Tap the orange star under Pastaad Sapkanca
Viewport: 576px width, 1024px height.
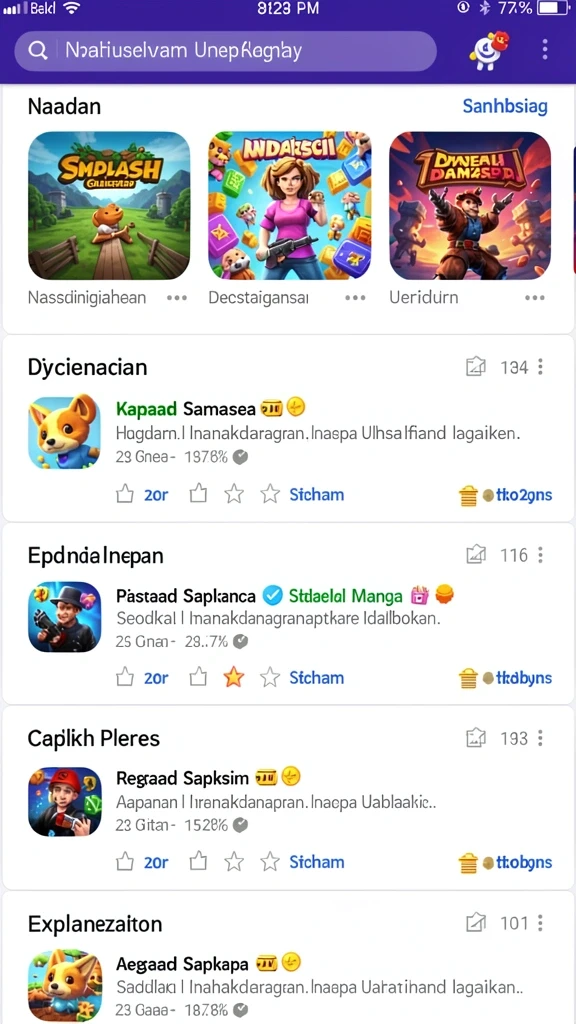[x=233, y=679]
